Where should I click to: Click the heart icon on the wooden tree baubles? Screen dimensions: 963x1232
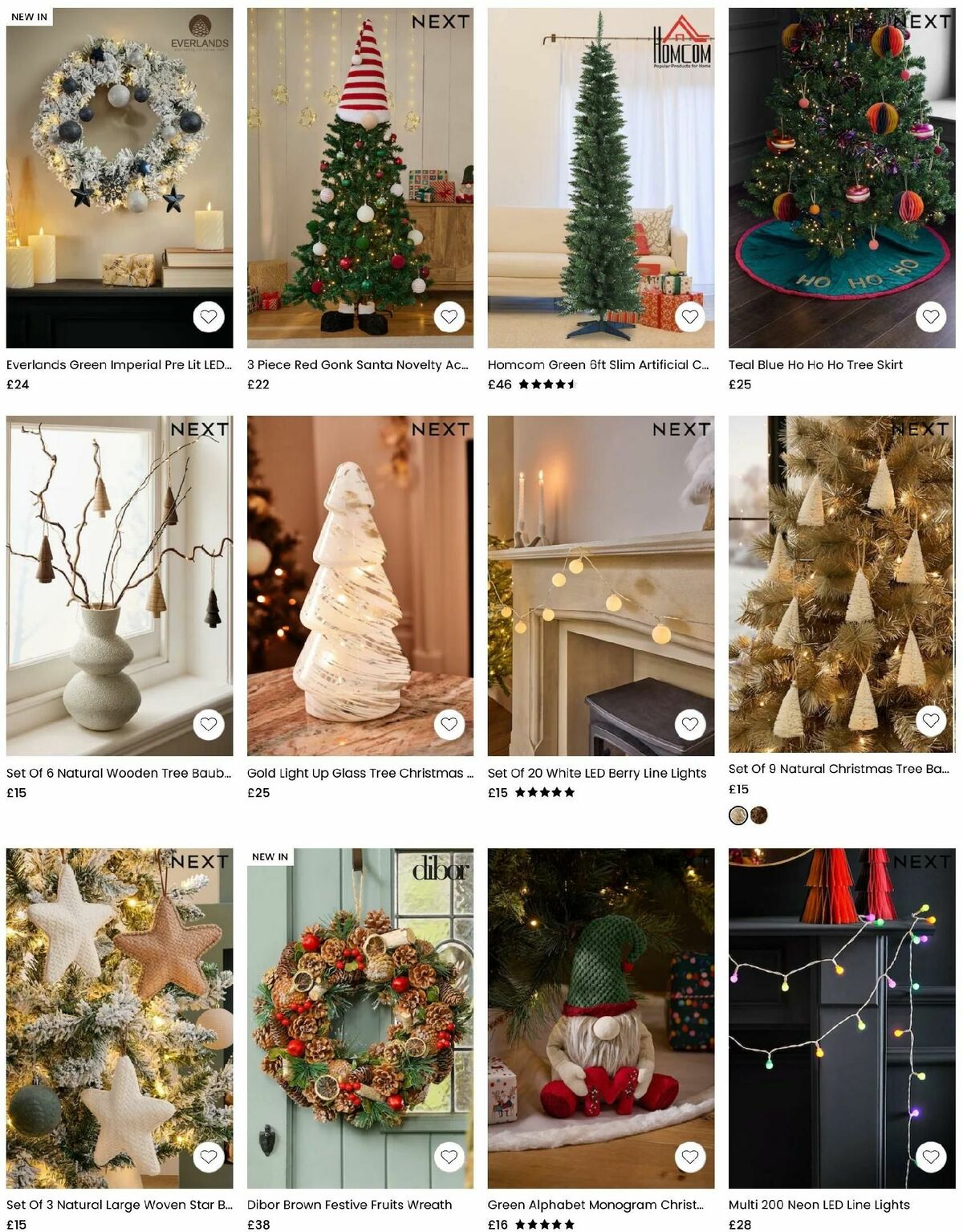pyautogui.click(x=209, y=725)
